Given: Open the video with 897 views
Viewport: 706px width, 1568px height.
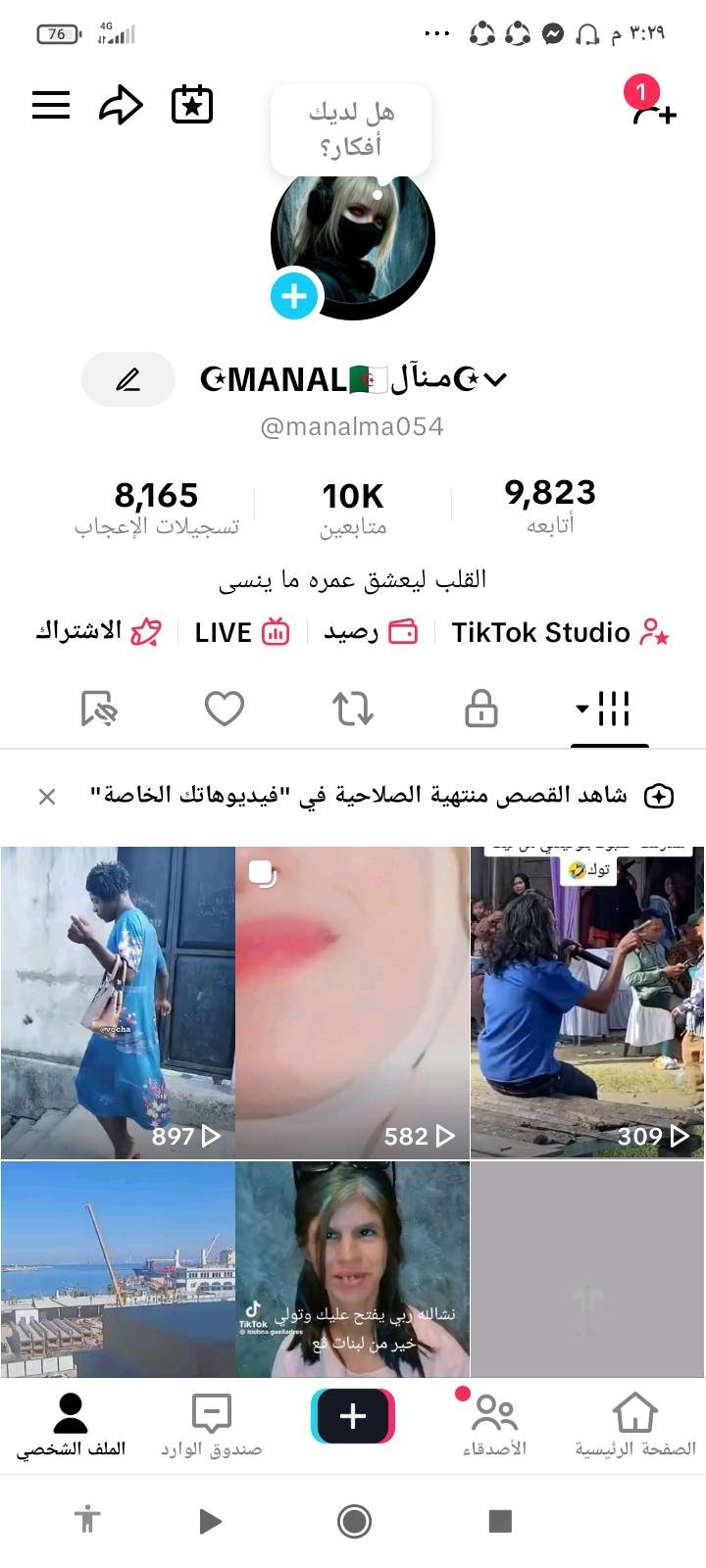Looking at the screenshot, I should [x=118, y=1003].
